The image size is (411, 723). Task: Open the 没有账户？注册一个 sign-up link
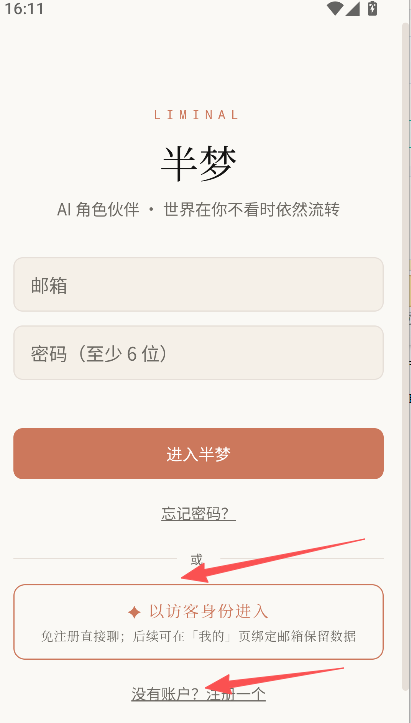[x=198, y=694]
